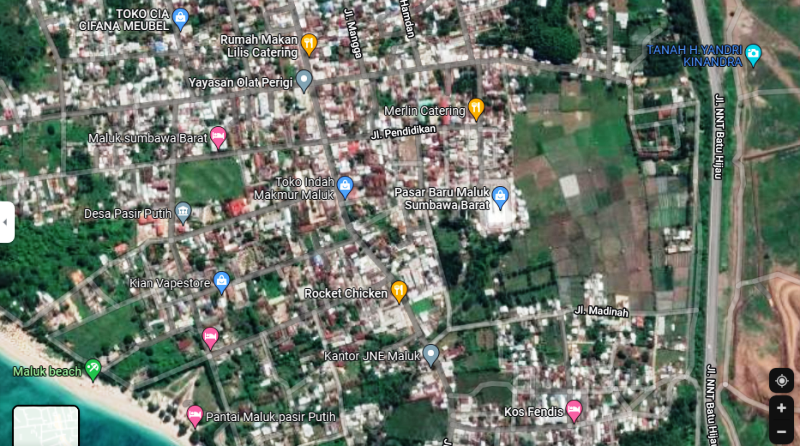Tap the Kantor JNE Maluk location pin
This screenshot has height=446, width=800.
[431, 355]
